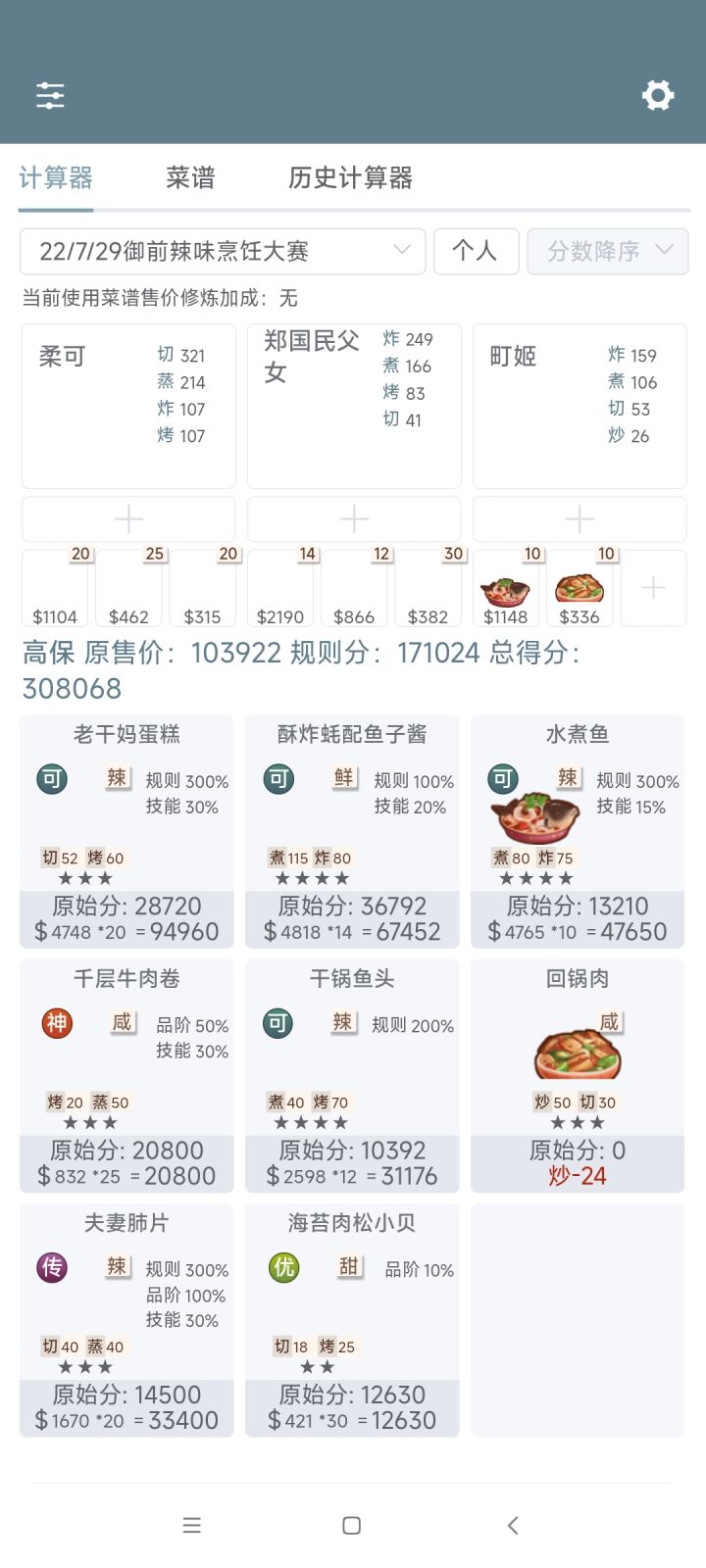Screen dimensions: 706x1568
Task: Choose the 老干妈蛋糕 recipe card
Action: click(x=126, y=831)
